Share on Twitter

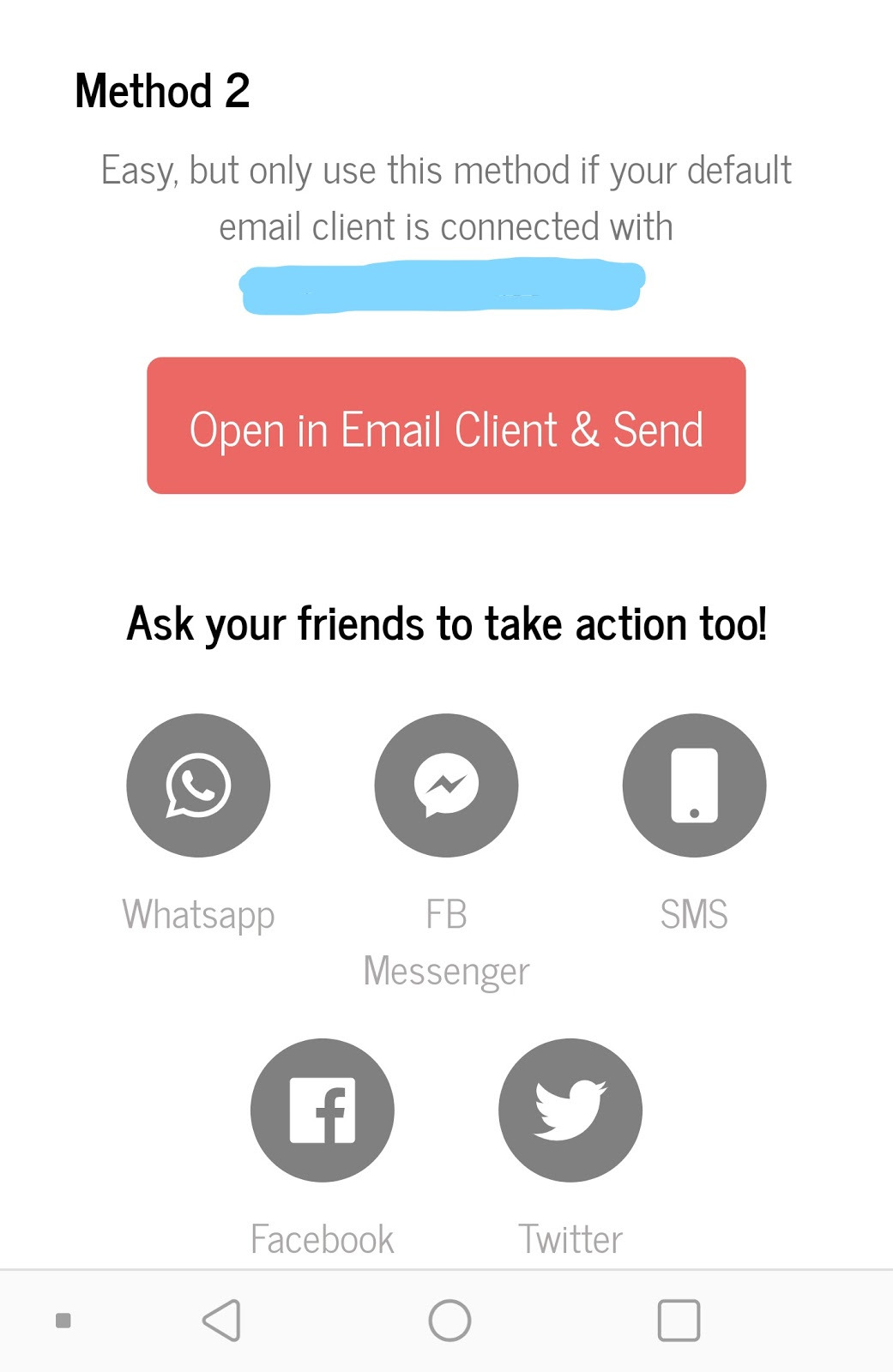(x=570, y=1110)
